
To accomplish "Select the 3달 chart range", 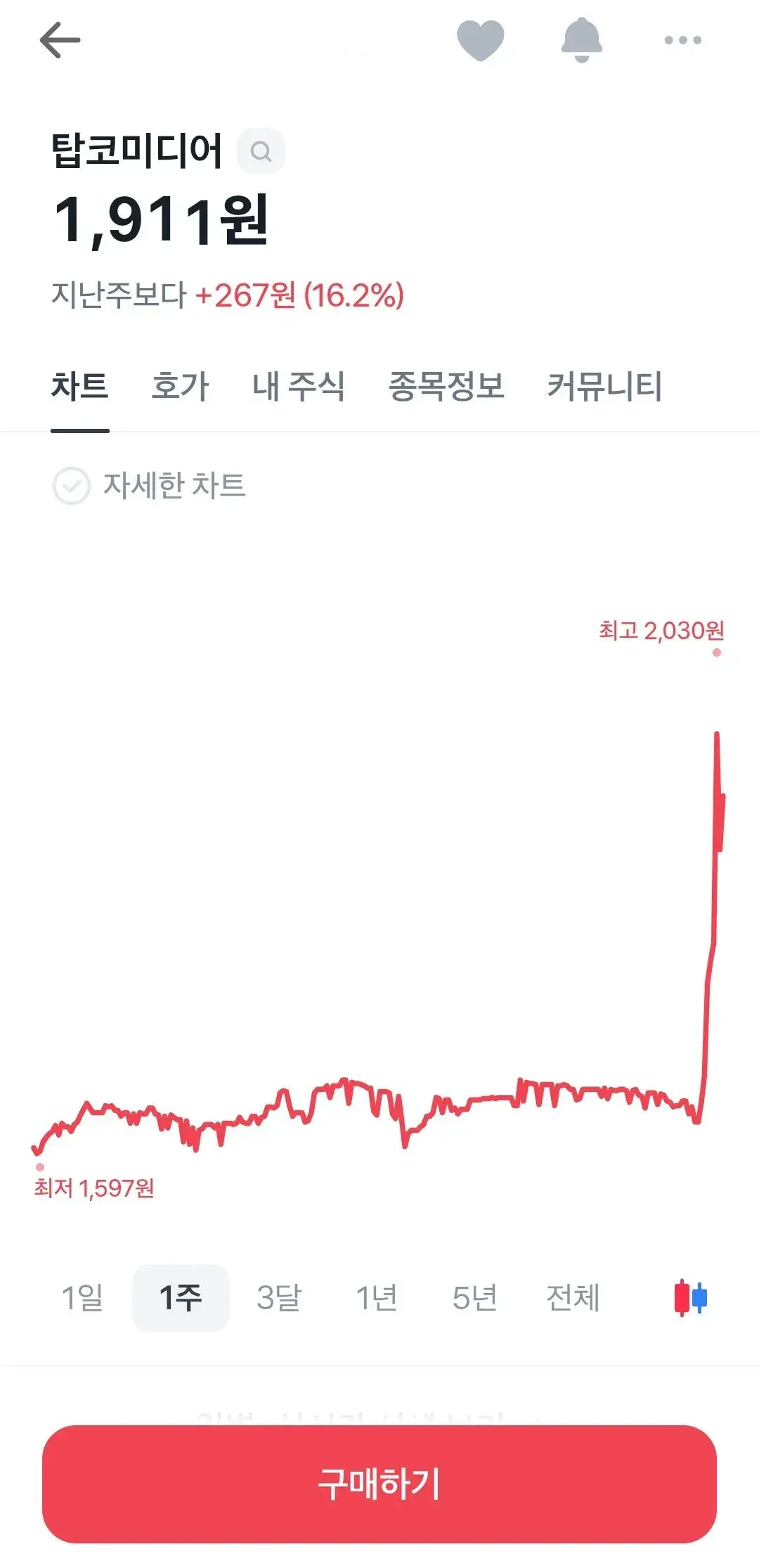I will click(x=278, y=1299).
